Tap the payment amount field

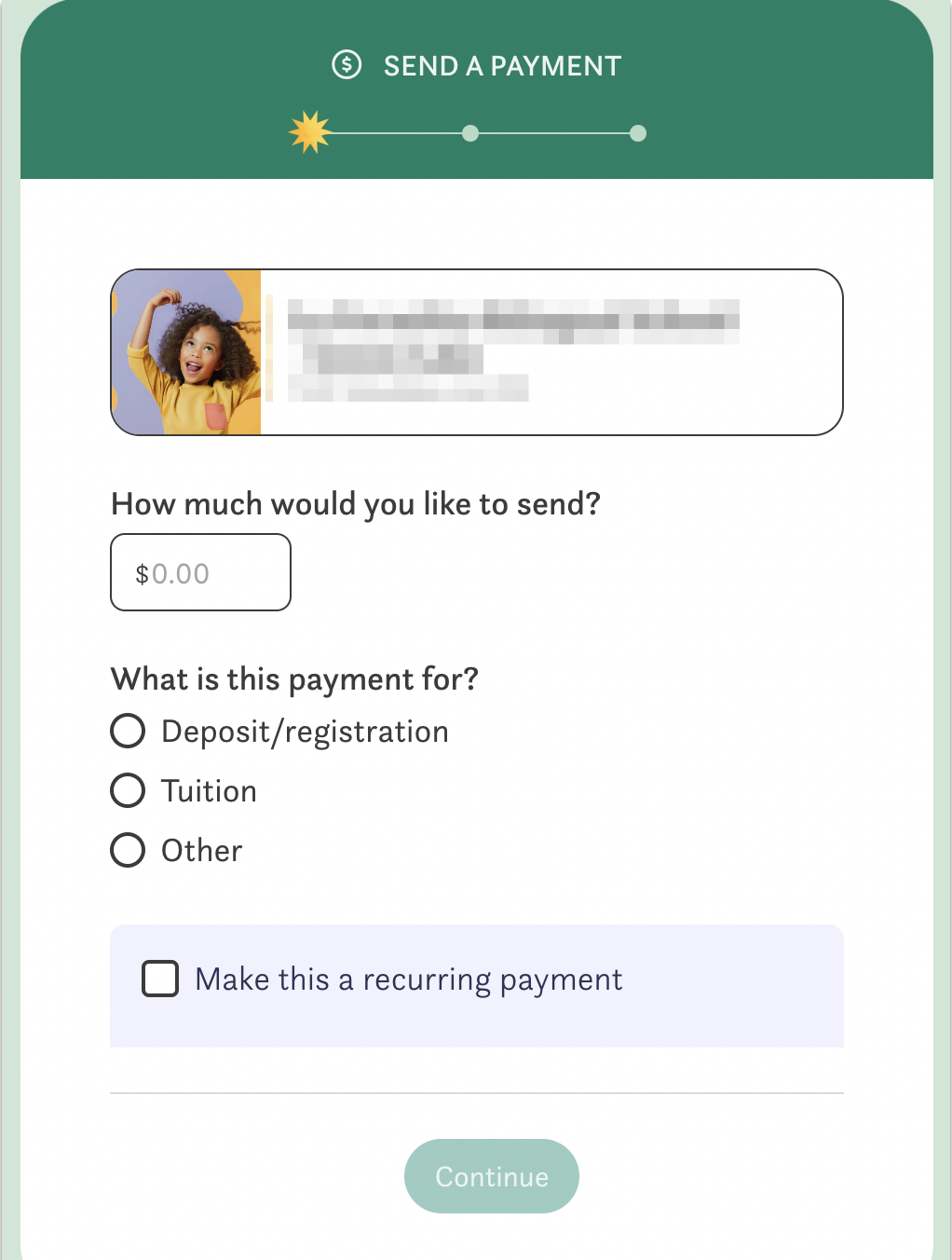coord(200,572)
